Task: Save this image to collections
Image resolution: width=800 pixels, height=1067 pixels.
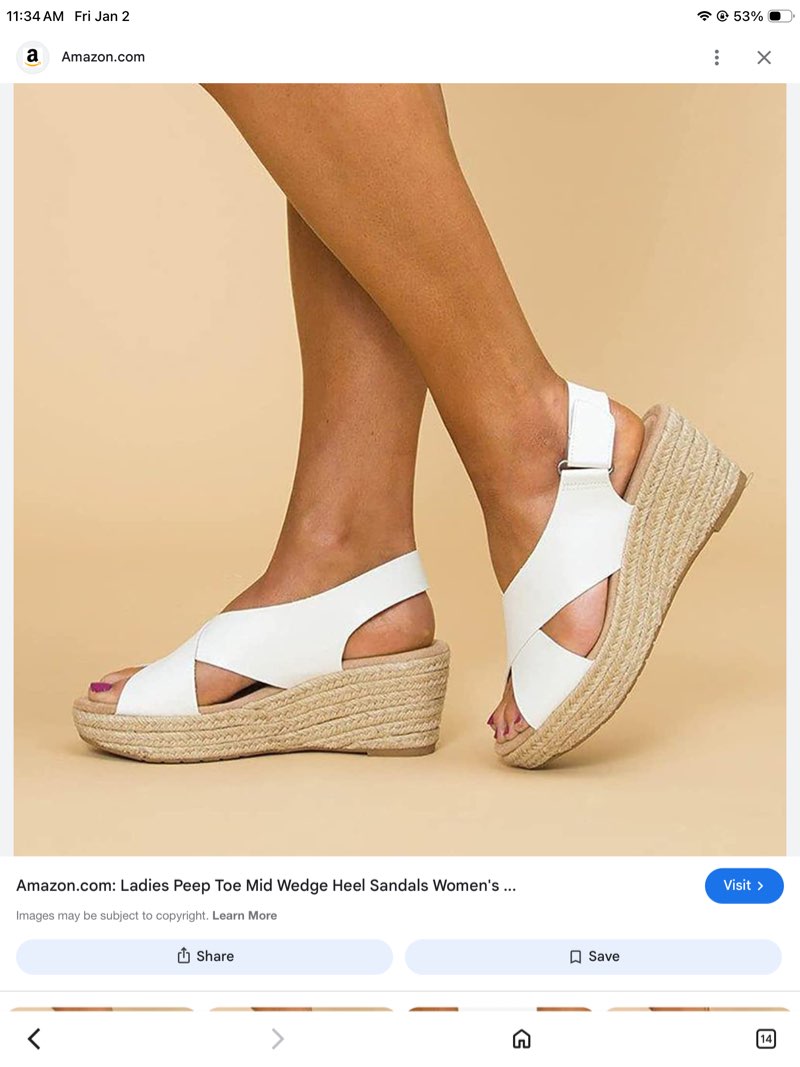Action: click(x=593, y=956)
